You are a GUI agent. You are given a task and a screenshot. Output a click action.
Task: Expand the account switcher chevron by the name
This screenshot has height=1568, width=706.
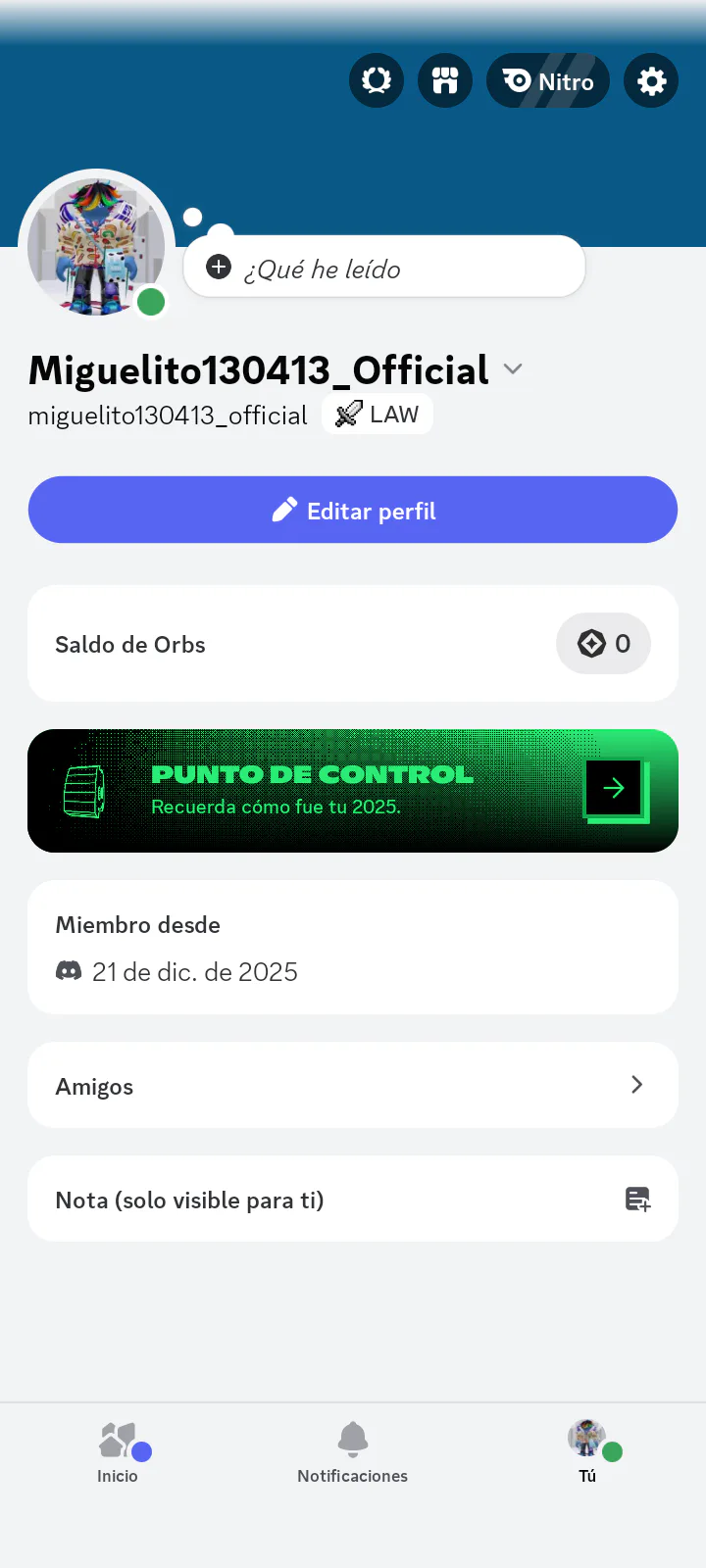(x=513, y=369)
